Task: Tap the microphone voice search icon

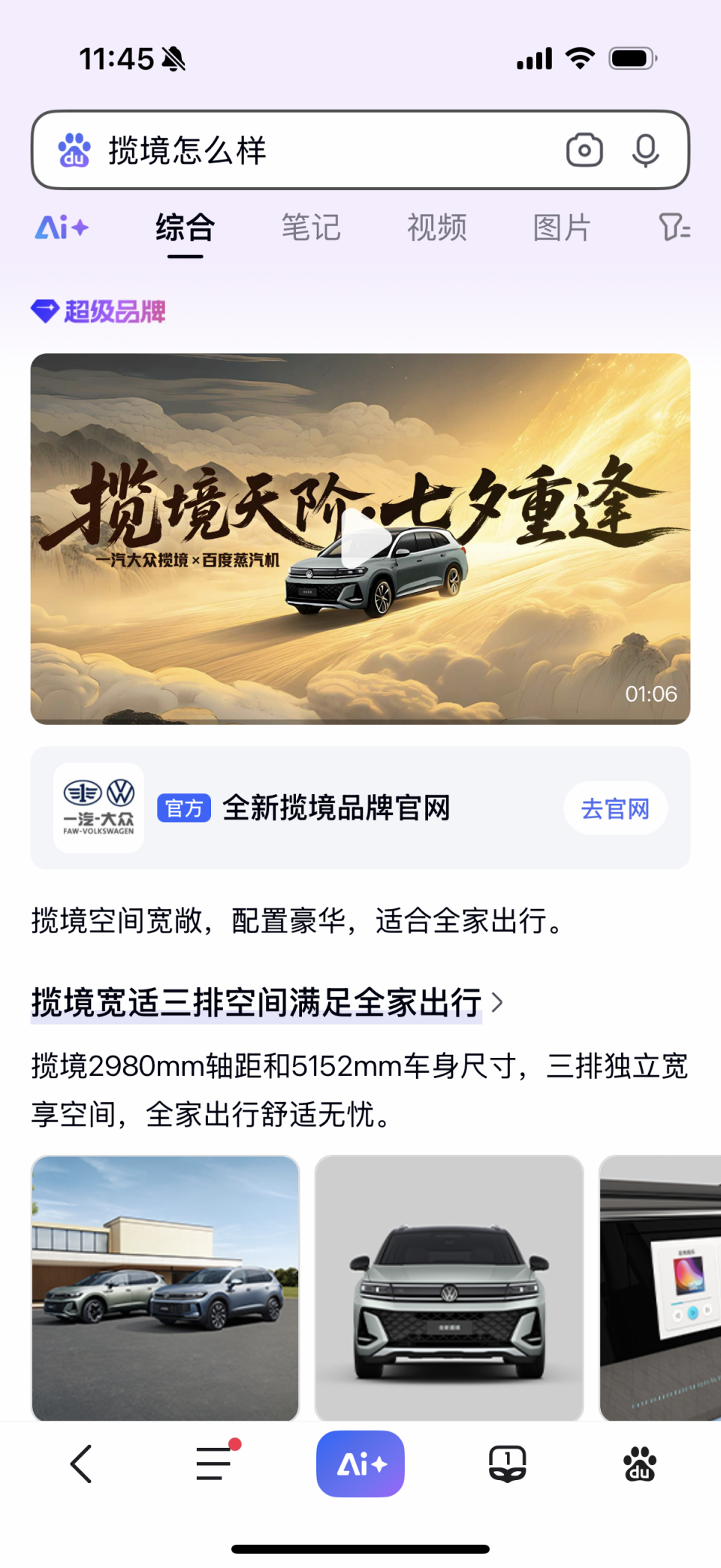Action: coord(644,150)
